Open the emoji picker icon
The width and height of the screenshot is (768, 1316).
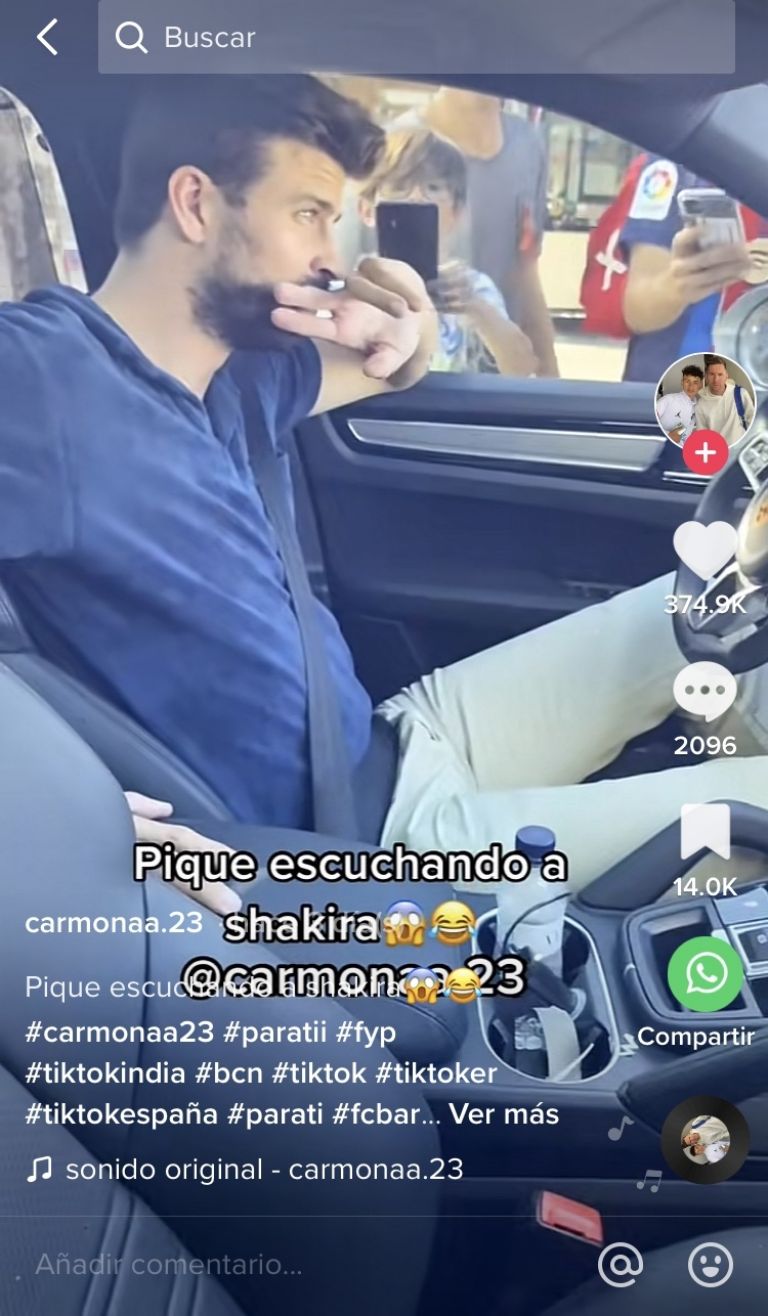710,1265
